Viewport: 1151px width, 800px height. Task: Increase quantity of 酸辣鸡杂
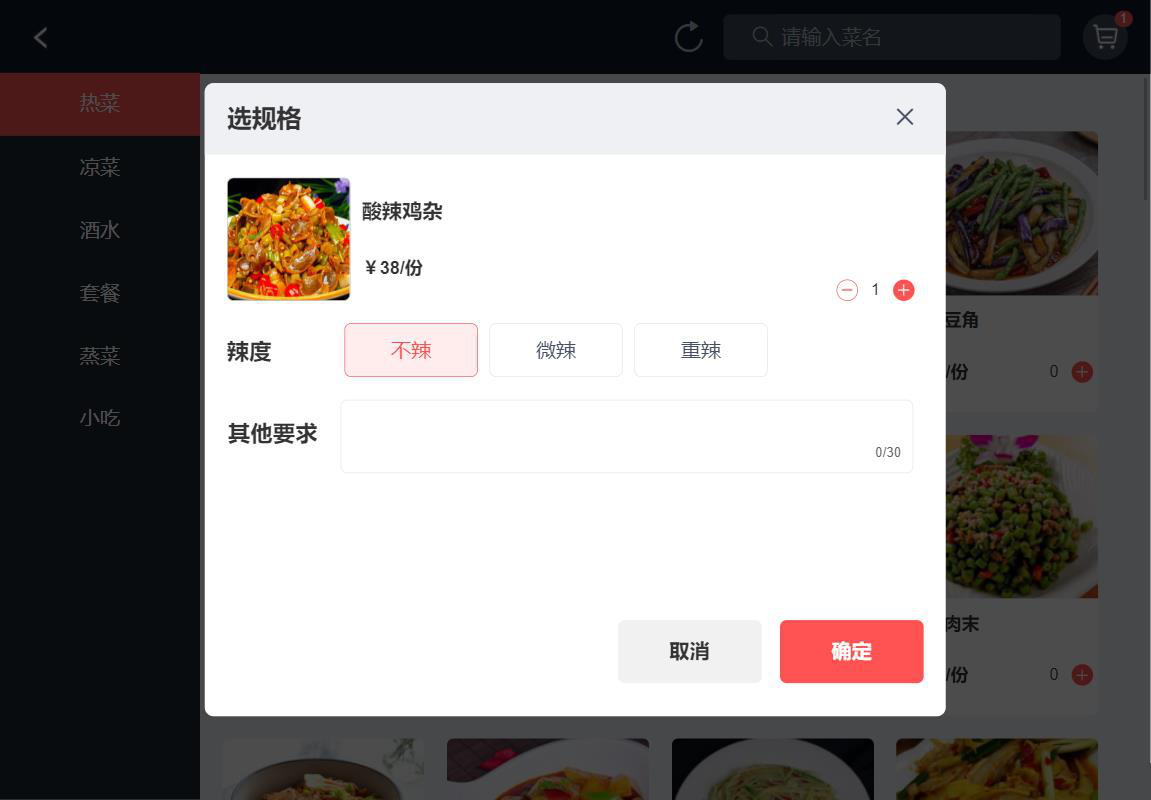(903, 290)
